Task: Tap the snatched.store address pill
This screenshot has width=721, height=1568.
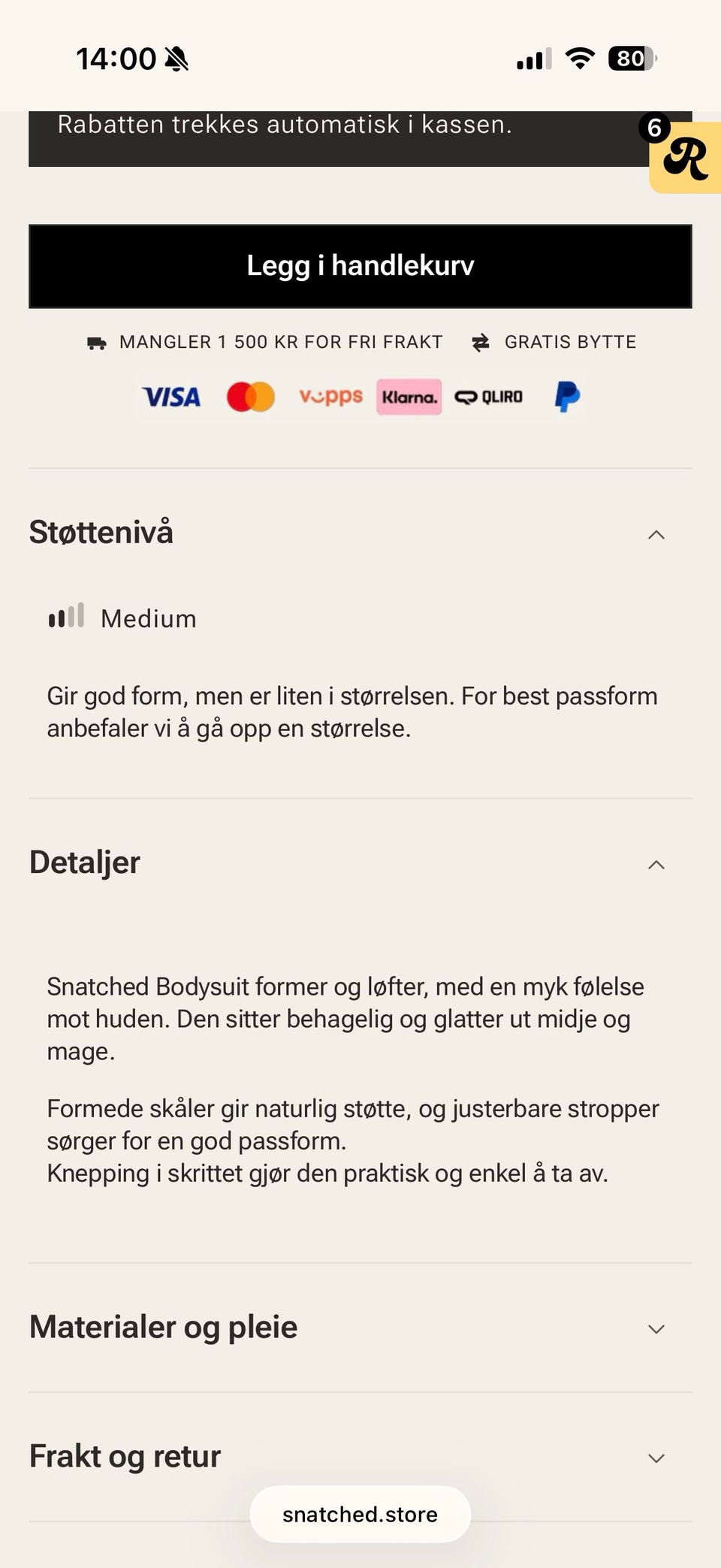Action: pos(360,1514)
